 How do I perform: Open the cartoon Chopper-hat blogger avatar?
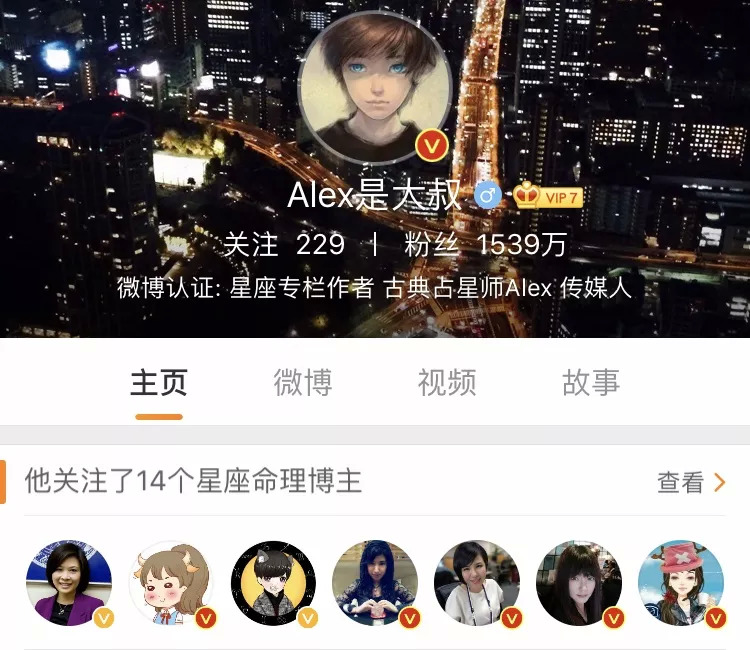tap(681, 583)
